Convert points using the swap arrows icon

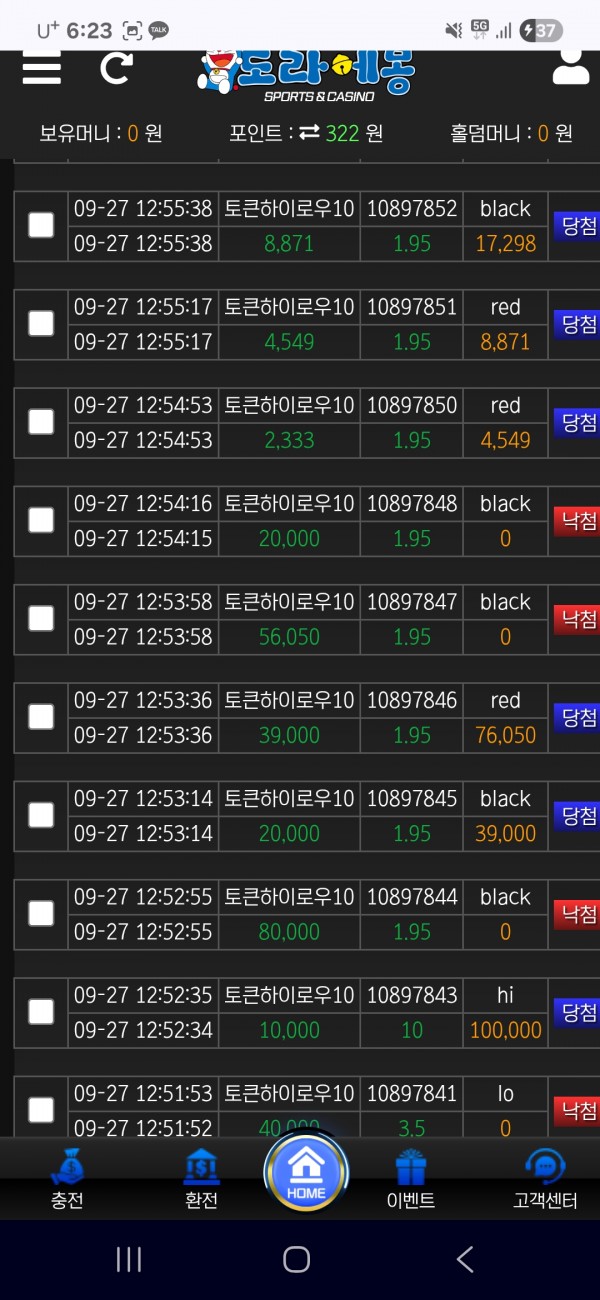[309, 133]
